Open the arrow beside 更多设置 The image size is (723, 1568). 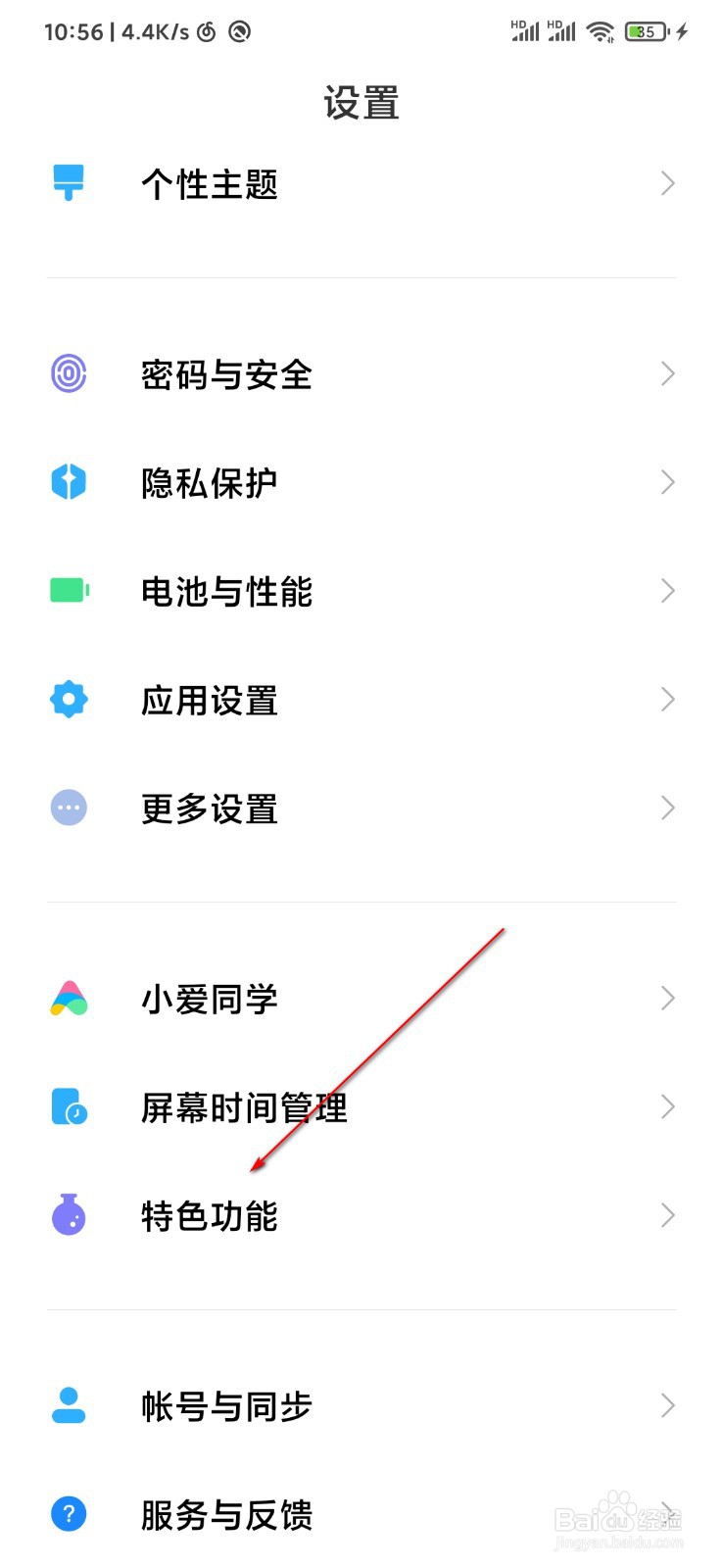(667, 808)
